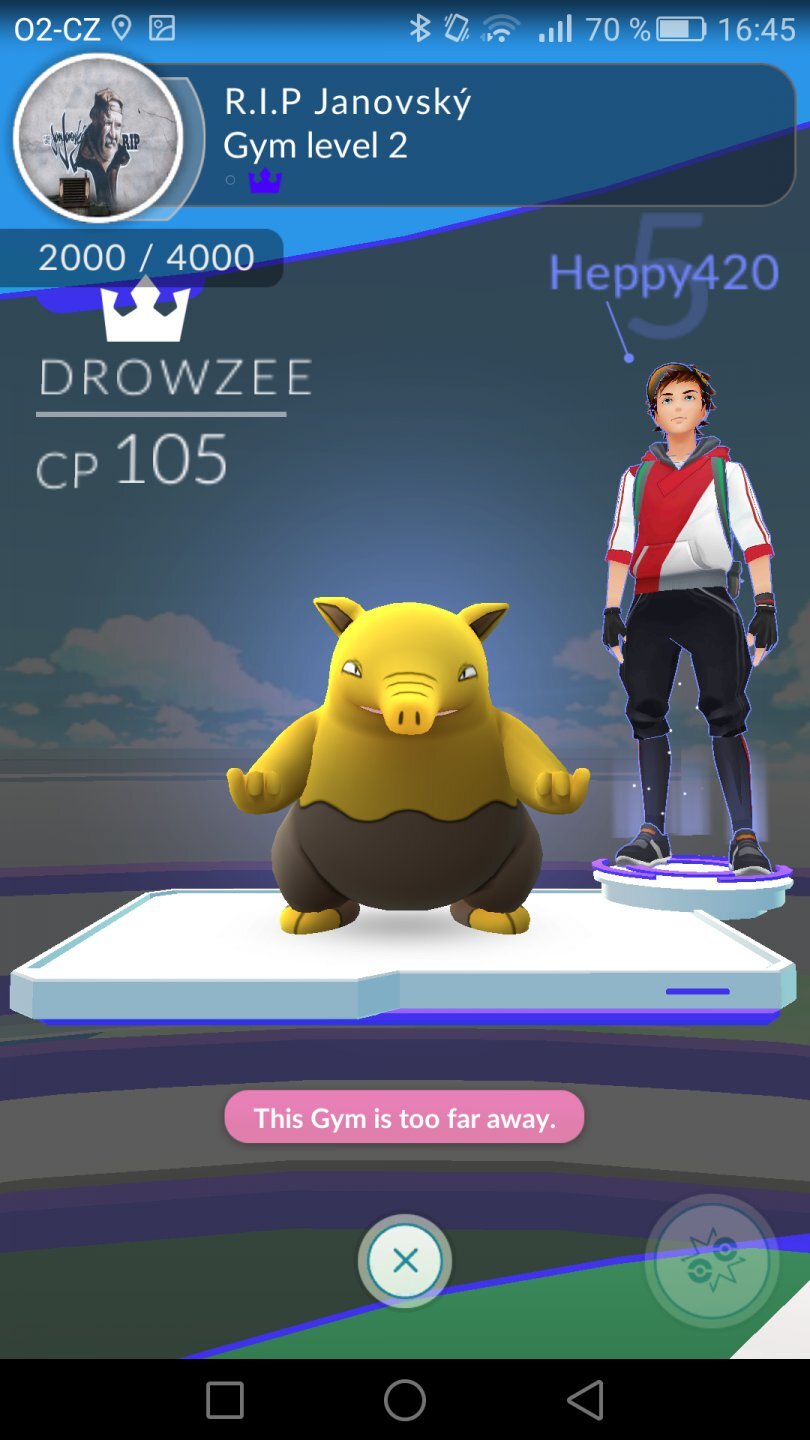
Task: Tap the 'This Gym is too far away' banner
Action: pyautogui.click(x=404, y=1117)
